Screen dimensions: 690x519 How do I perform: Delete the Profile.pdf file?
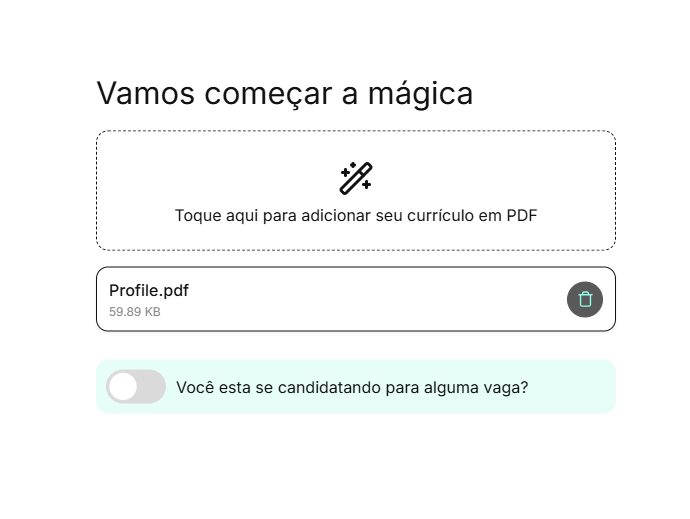click(585, 299)
